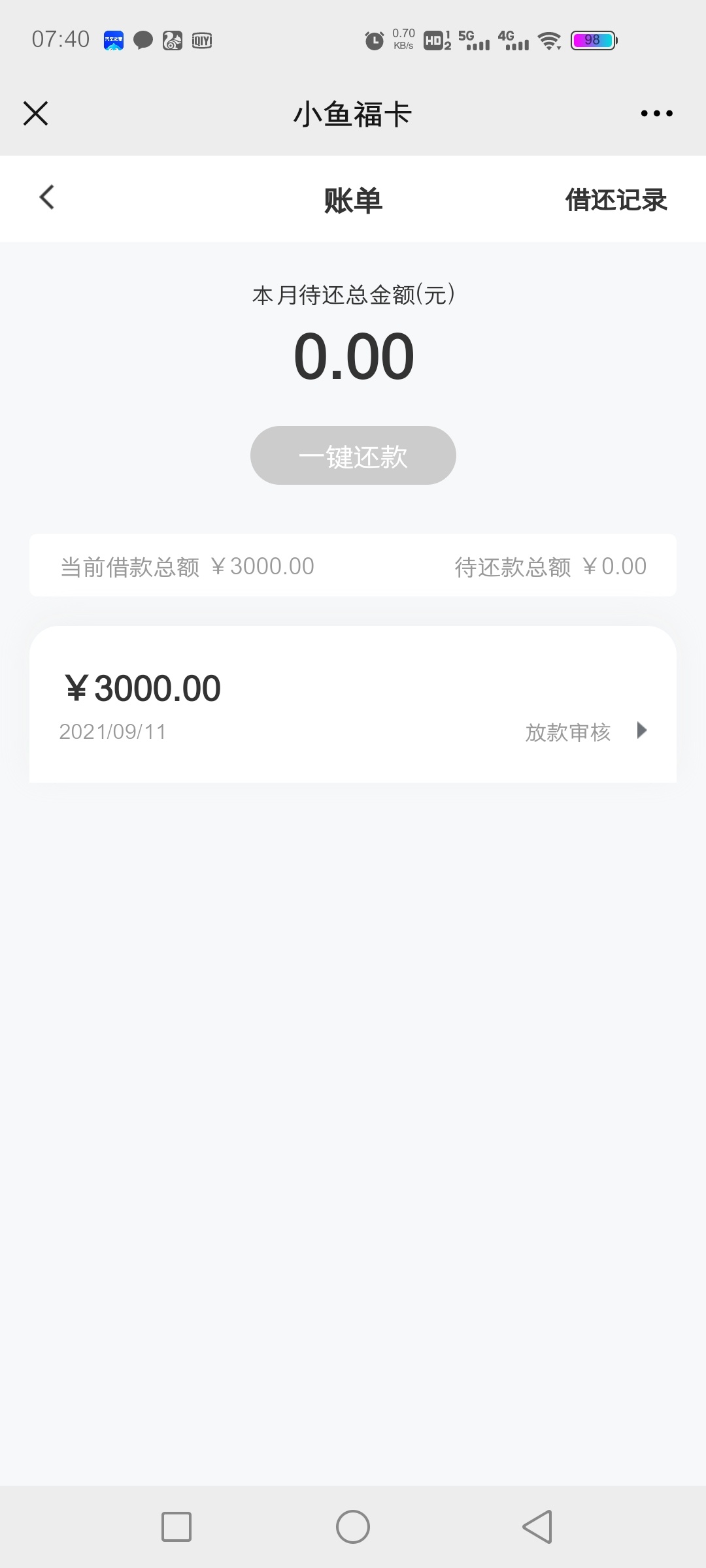The height and width of the screenshot is (1568, 706).
Task: Open the three-dot overflow menu
Action: (x=656, y=114)
